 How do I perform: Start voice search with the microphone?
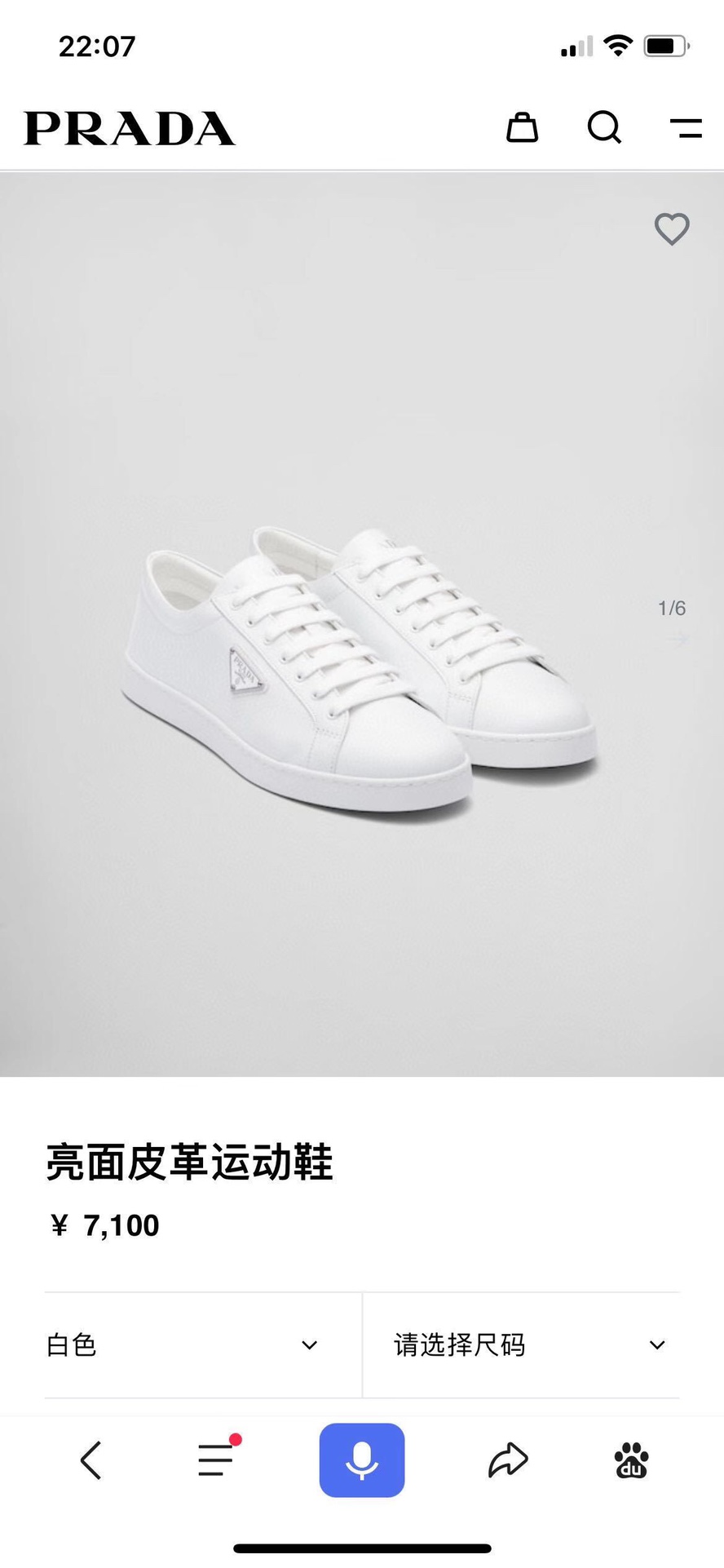pos(362,1460)
